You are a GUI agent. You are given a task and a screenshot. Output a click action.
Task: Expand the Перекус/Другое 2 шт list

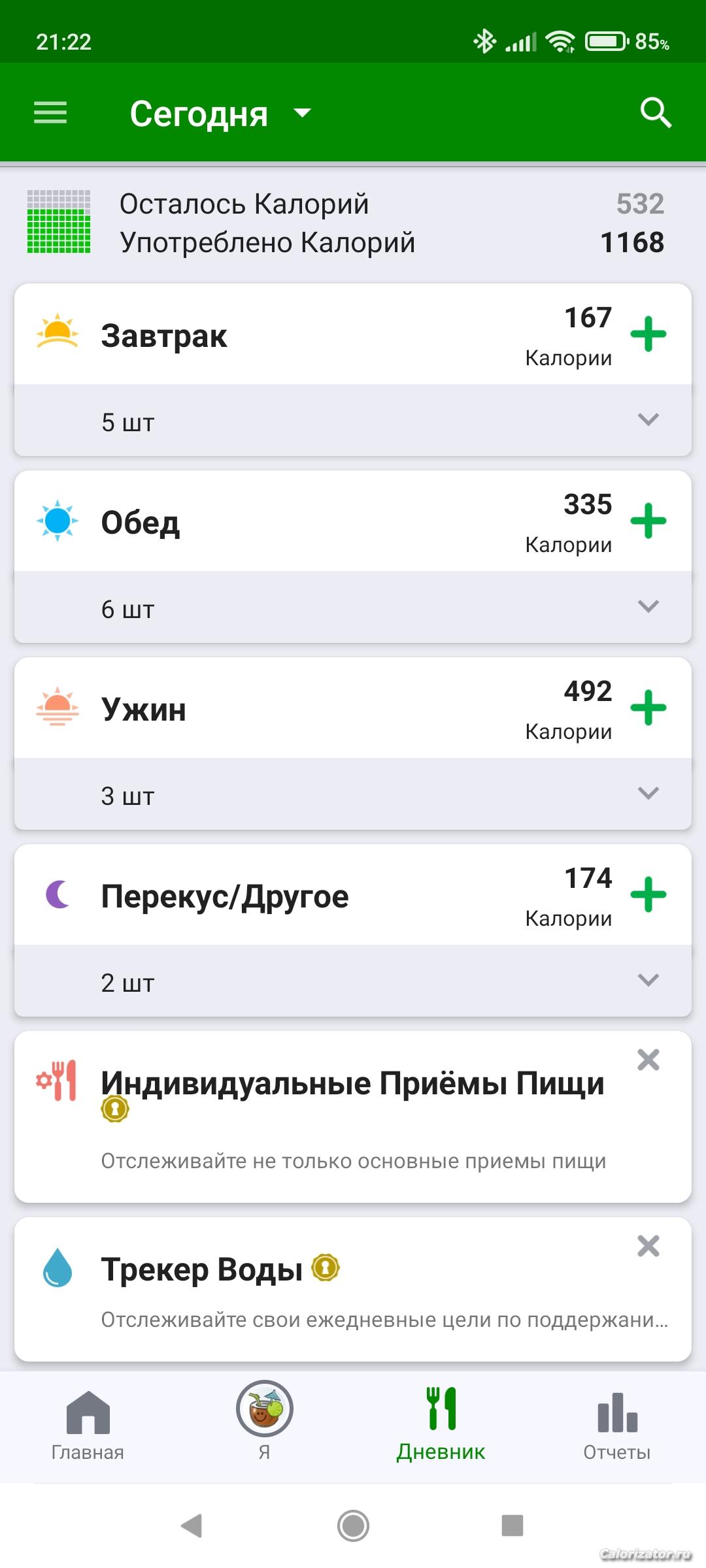648,981
